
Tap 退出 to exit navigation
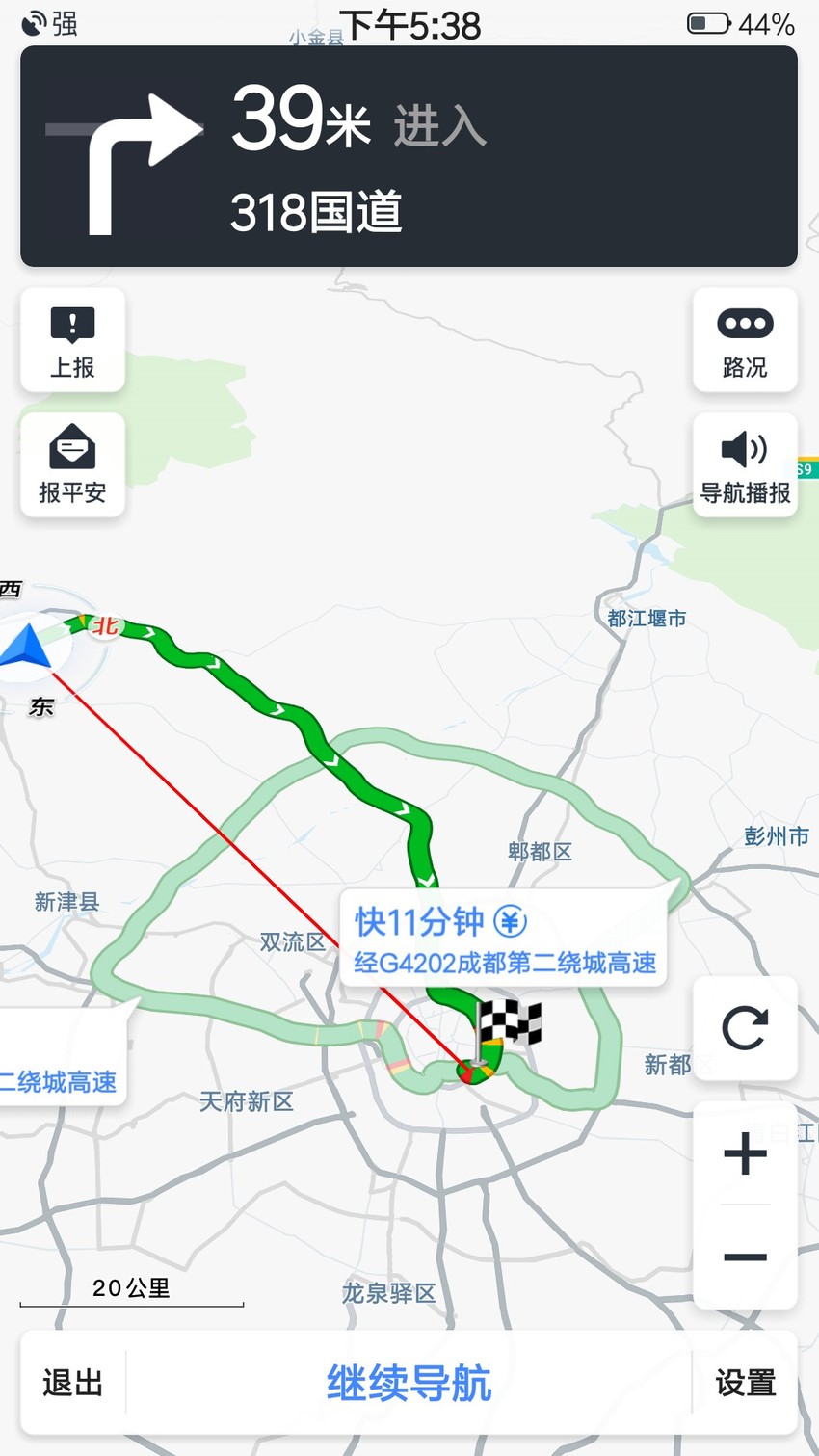click(x=73, y=1383)
